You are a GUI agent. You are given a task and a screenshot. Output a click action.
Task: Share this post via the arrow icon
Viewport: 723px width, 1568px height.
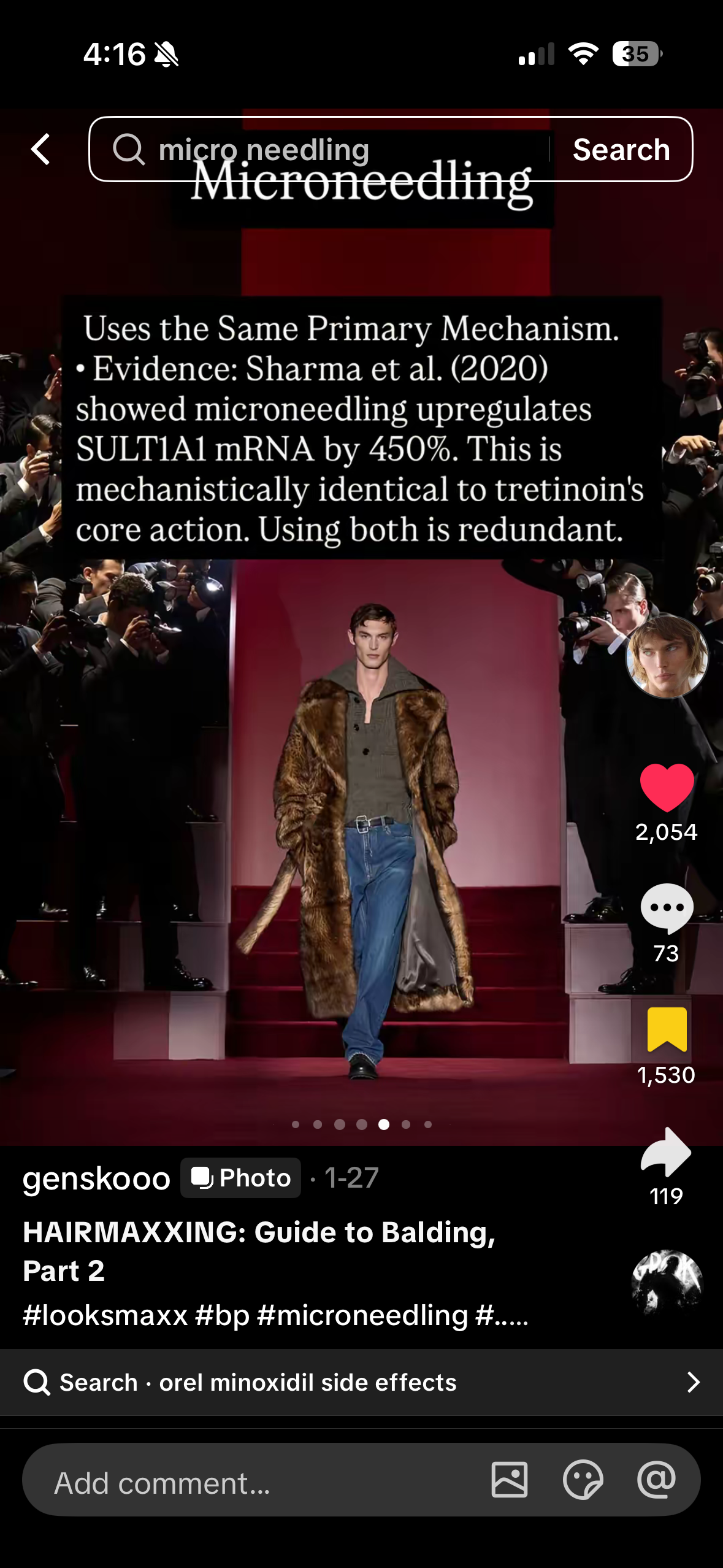666,1152
